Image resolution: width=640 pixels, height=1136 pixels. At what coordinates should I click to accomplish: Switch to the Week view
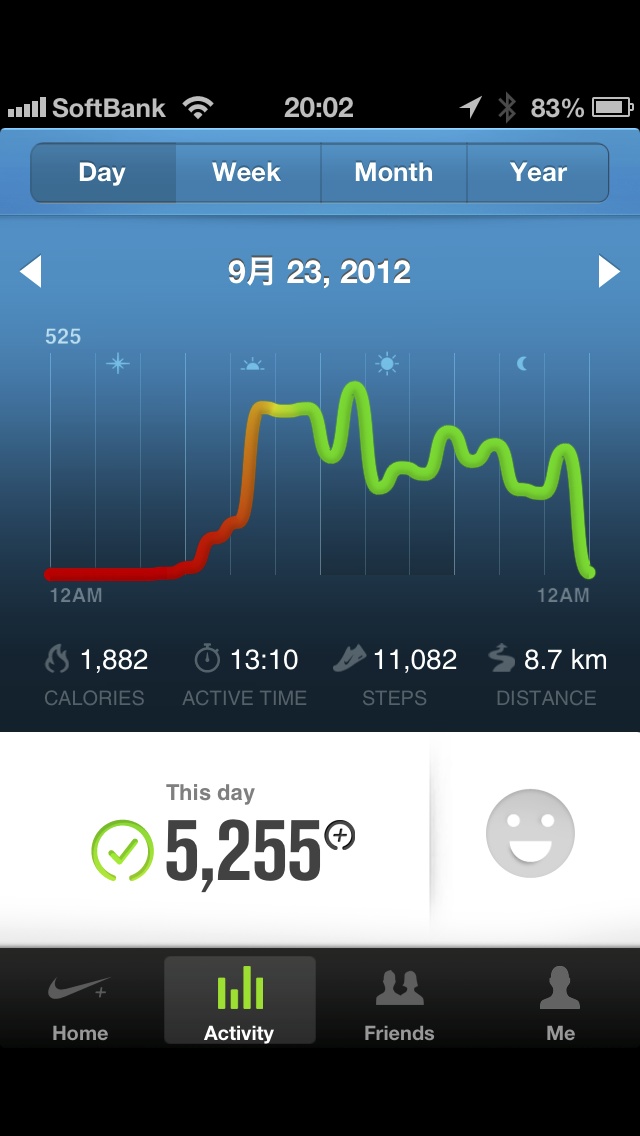(248, 172)
